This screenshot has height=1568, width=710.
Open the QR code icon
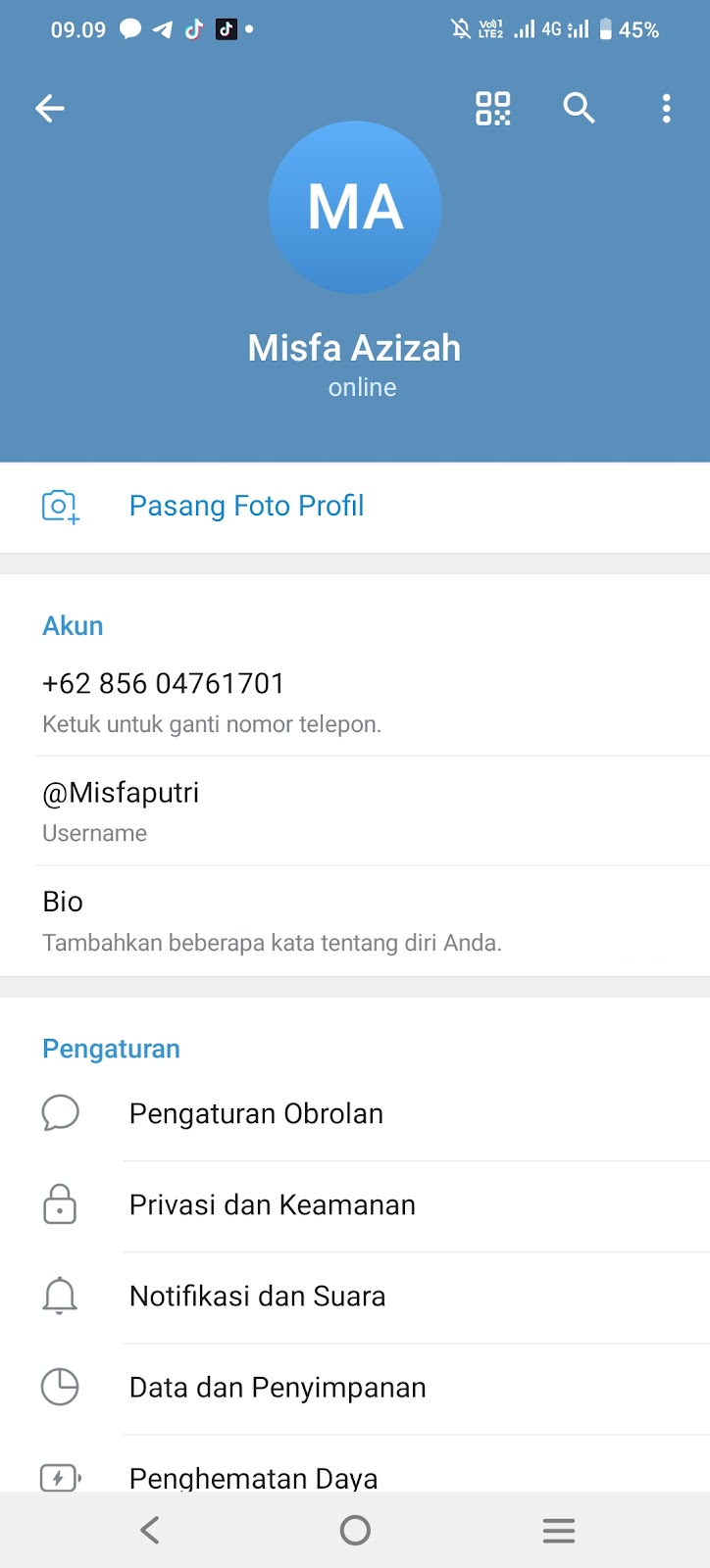click(492, 109)
